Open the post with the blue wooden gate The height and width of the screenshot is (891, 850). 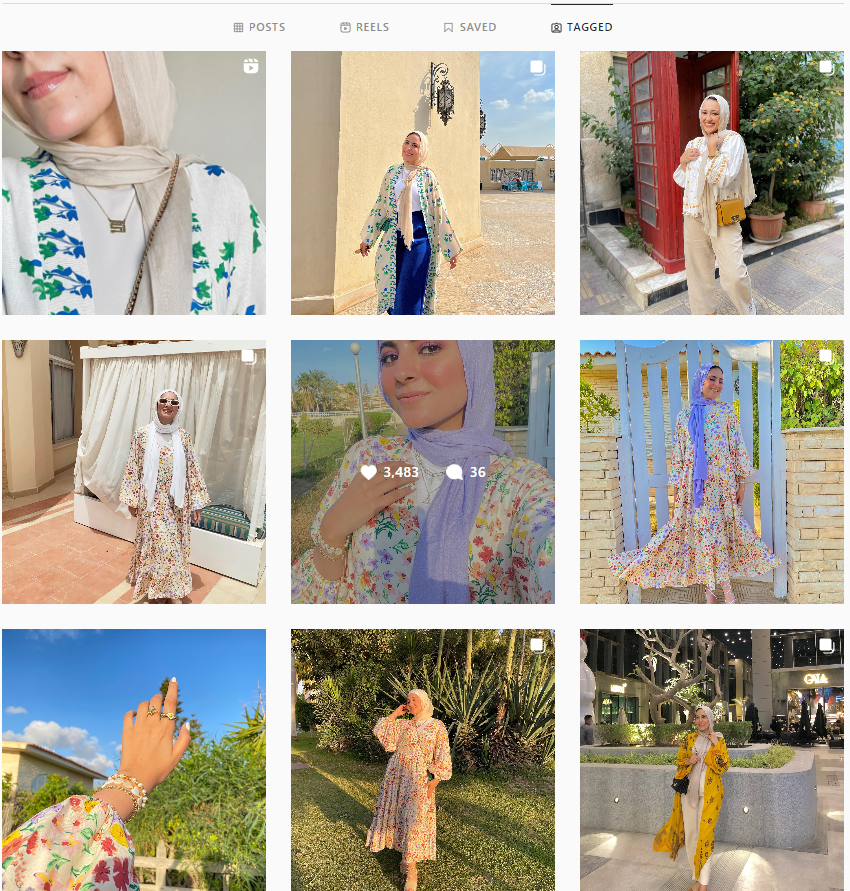pos(711,472)
